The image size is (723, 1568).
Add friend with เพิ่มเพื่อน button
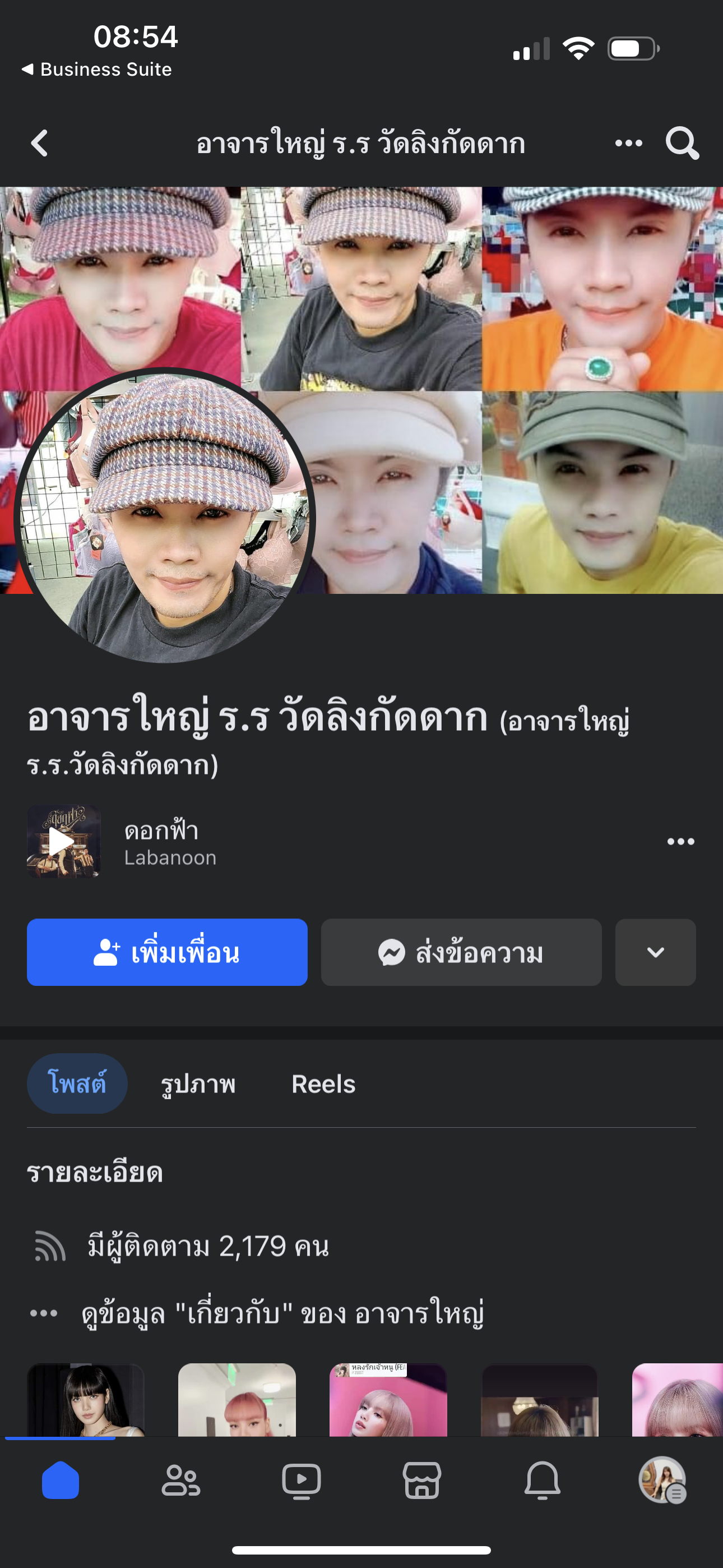167,952
